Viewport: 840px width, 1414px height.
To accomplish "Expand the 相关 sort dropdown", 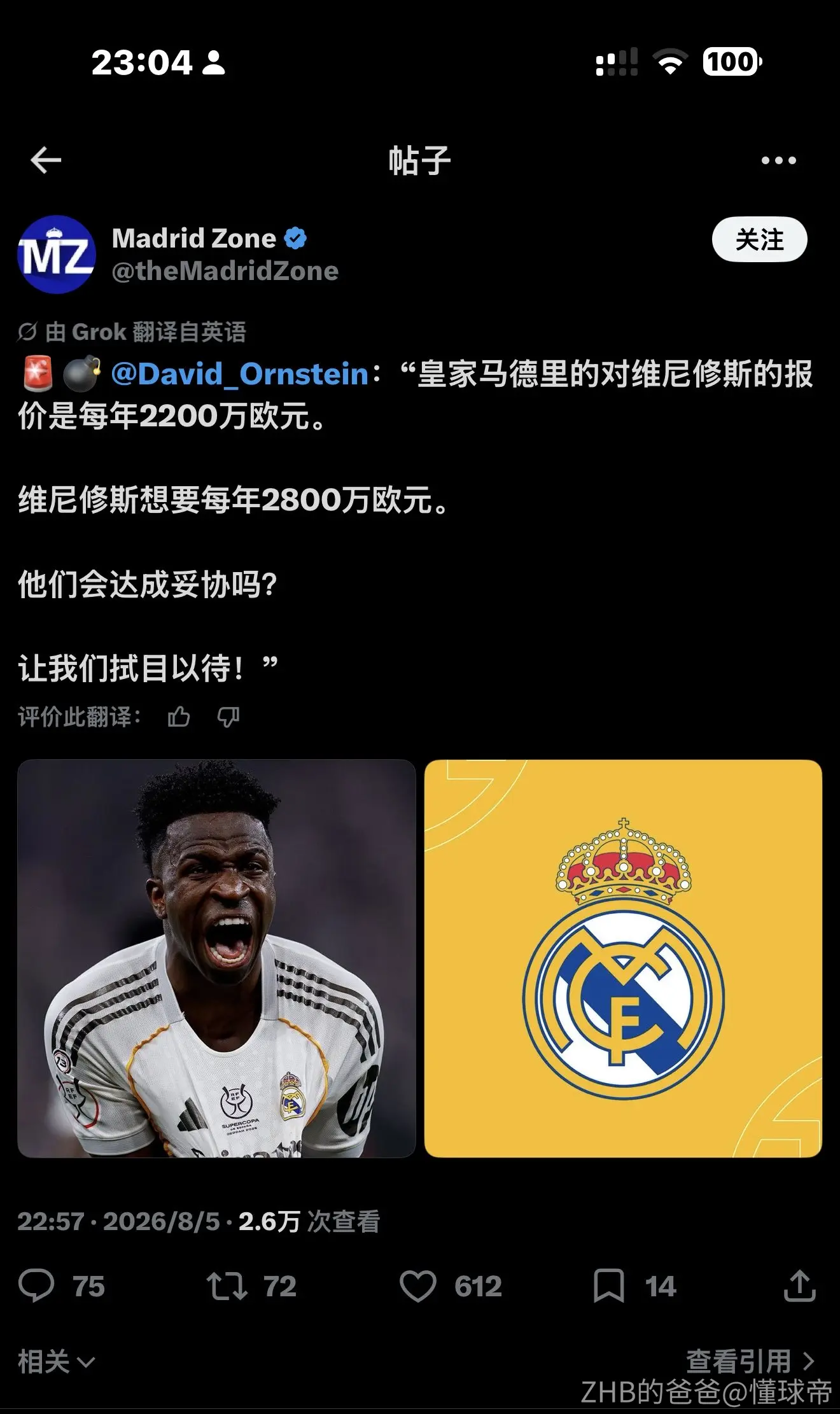I will [56, 1362].
